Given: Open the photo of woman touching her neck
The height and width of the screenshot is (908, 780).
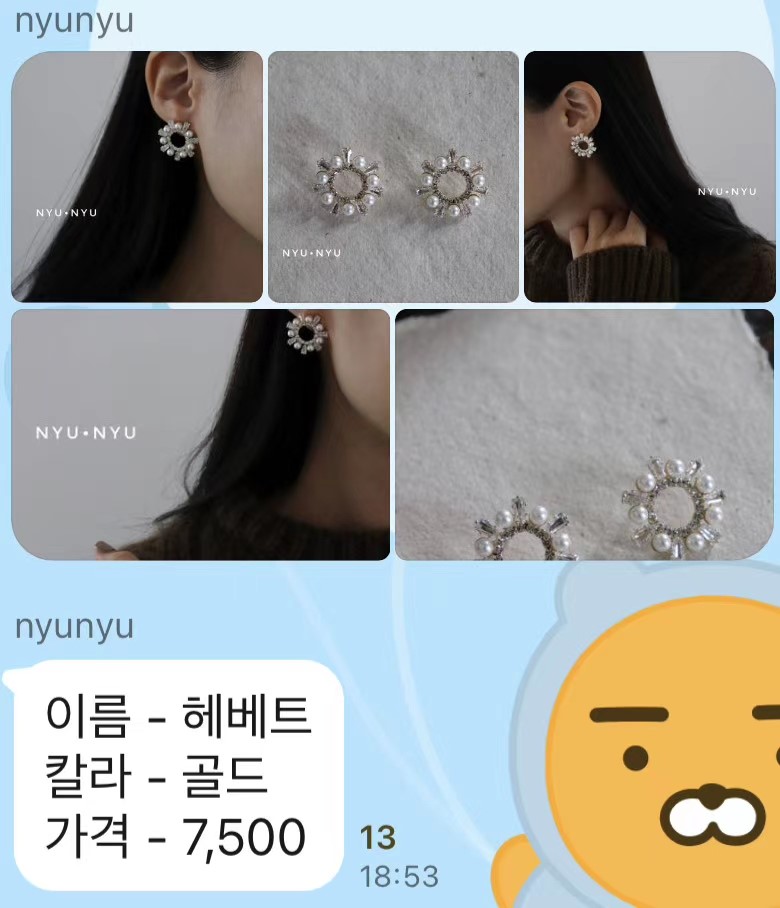Looking at the screenshot, I should (649, 177).
